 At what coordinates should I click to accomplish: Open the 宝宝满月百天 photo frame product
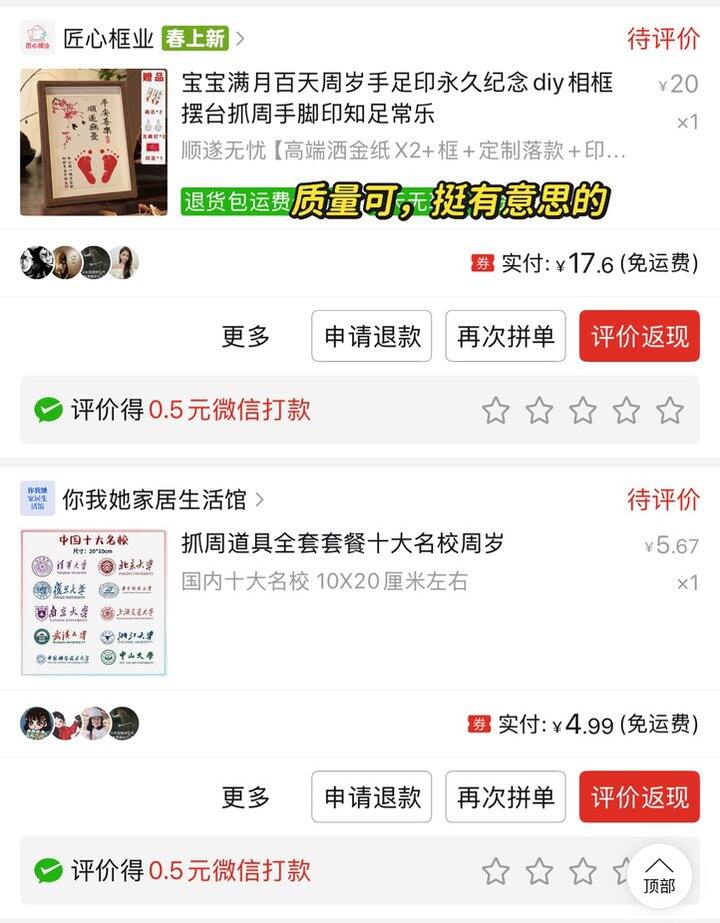397,97
